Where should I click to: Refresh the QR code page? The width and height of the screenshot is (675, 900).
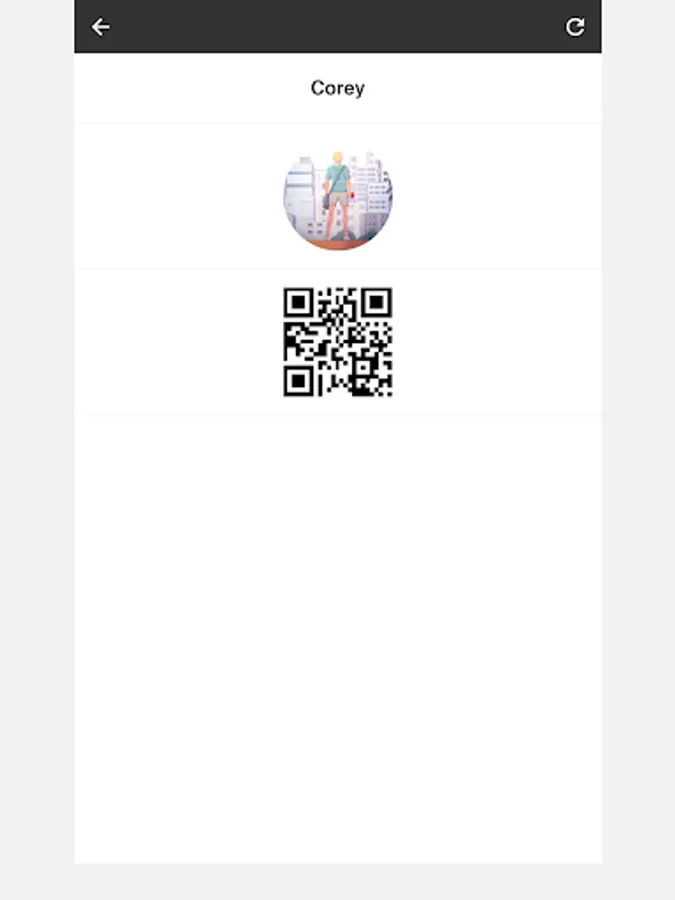click(x=575, y=27)
